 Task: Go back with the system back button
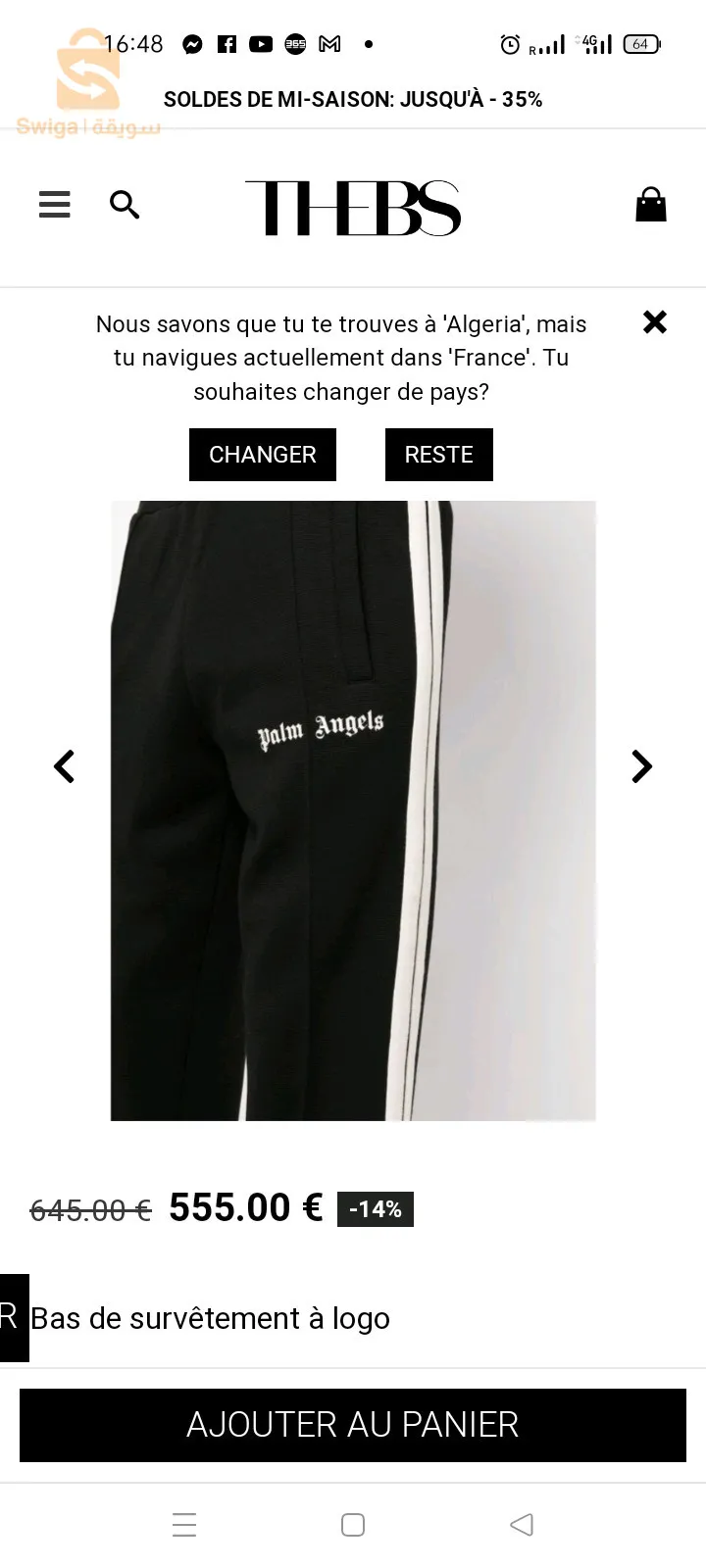tap(522, 1525)
